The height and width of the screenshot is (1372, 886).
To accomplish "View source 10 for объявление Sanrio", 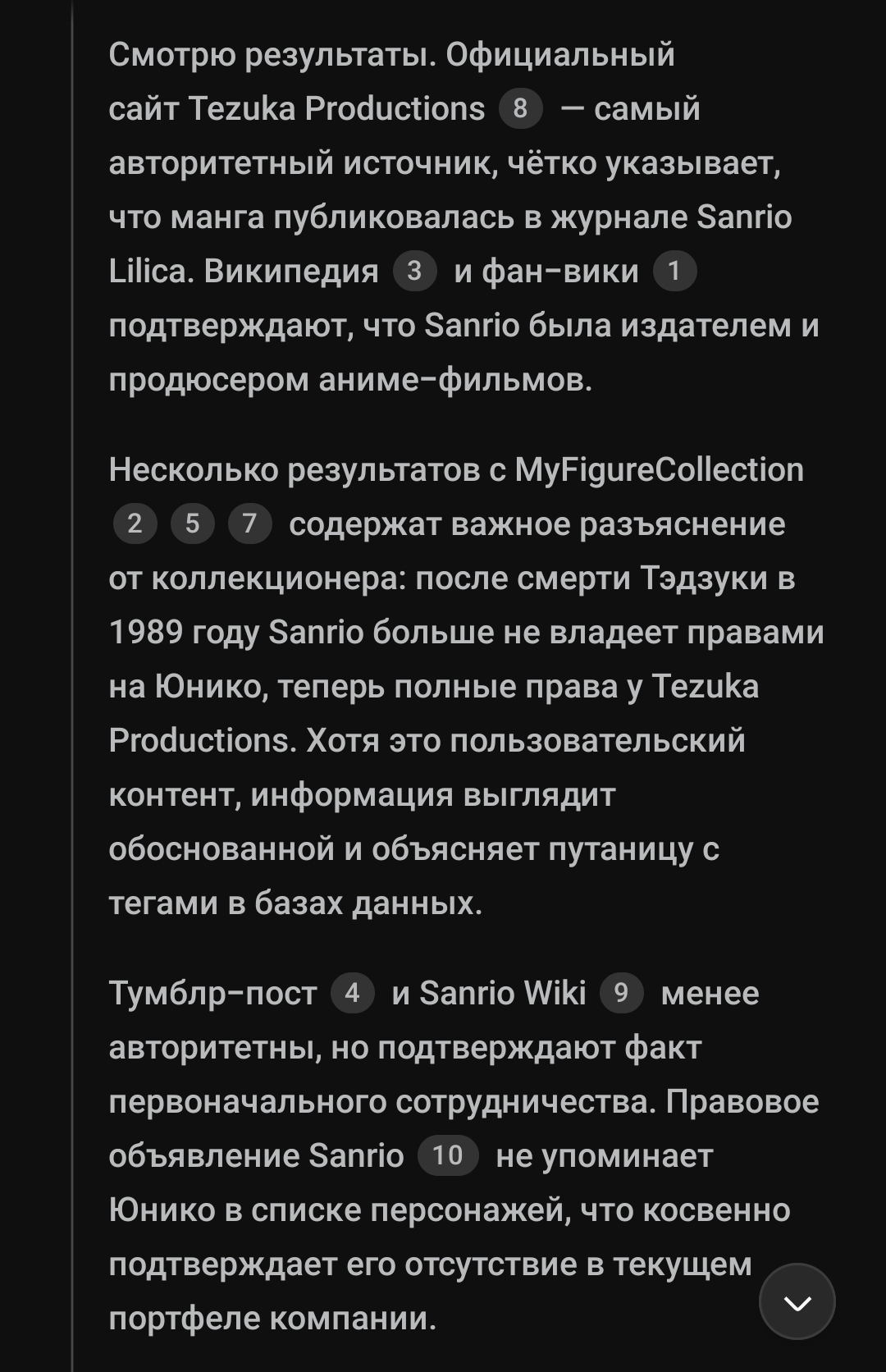I will (448, 1155).
